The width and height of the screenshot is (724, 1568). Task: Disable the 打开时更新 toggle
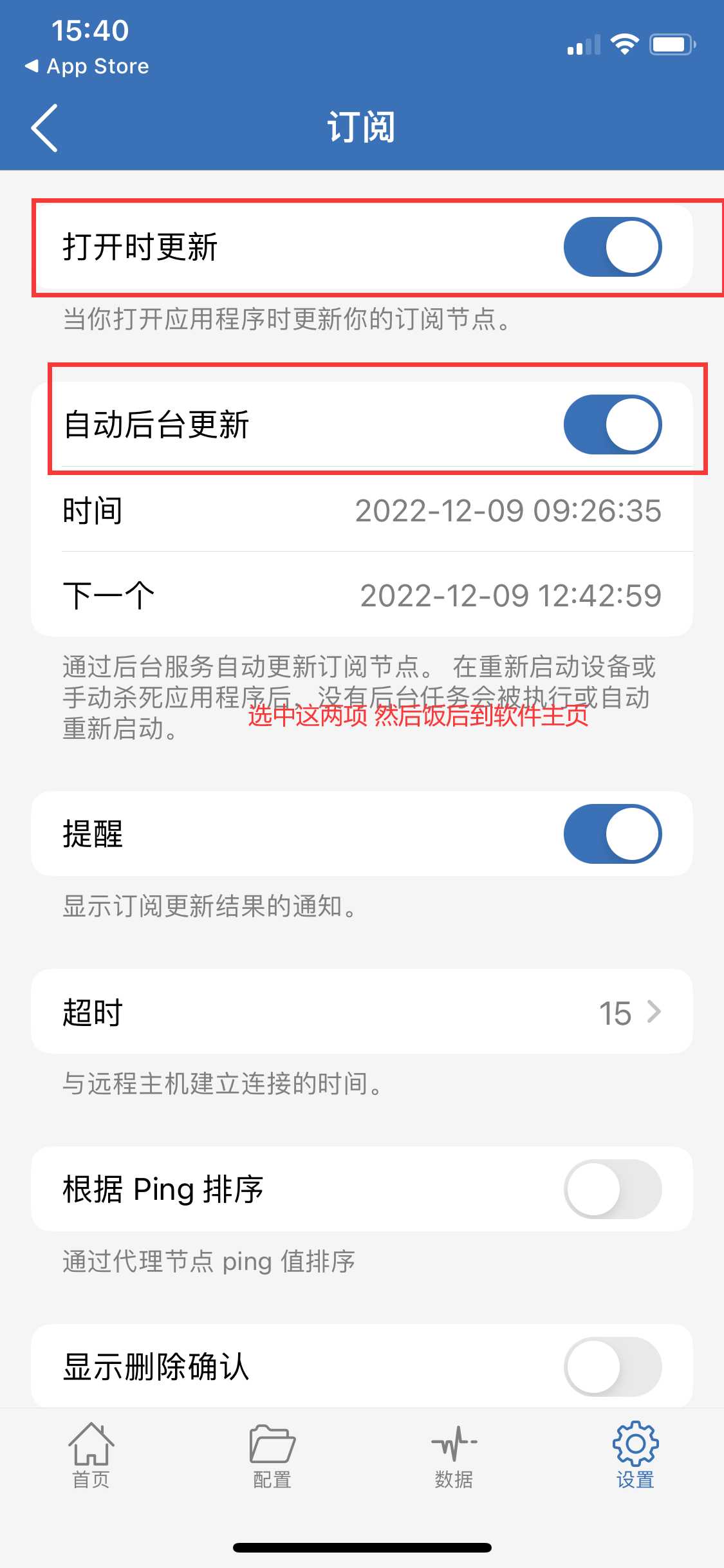point(611,247)
